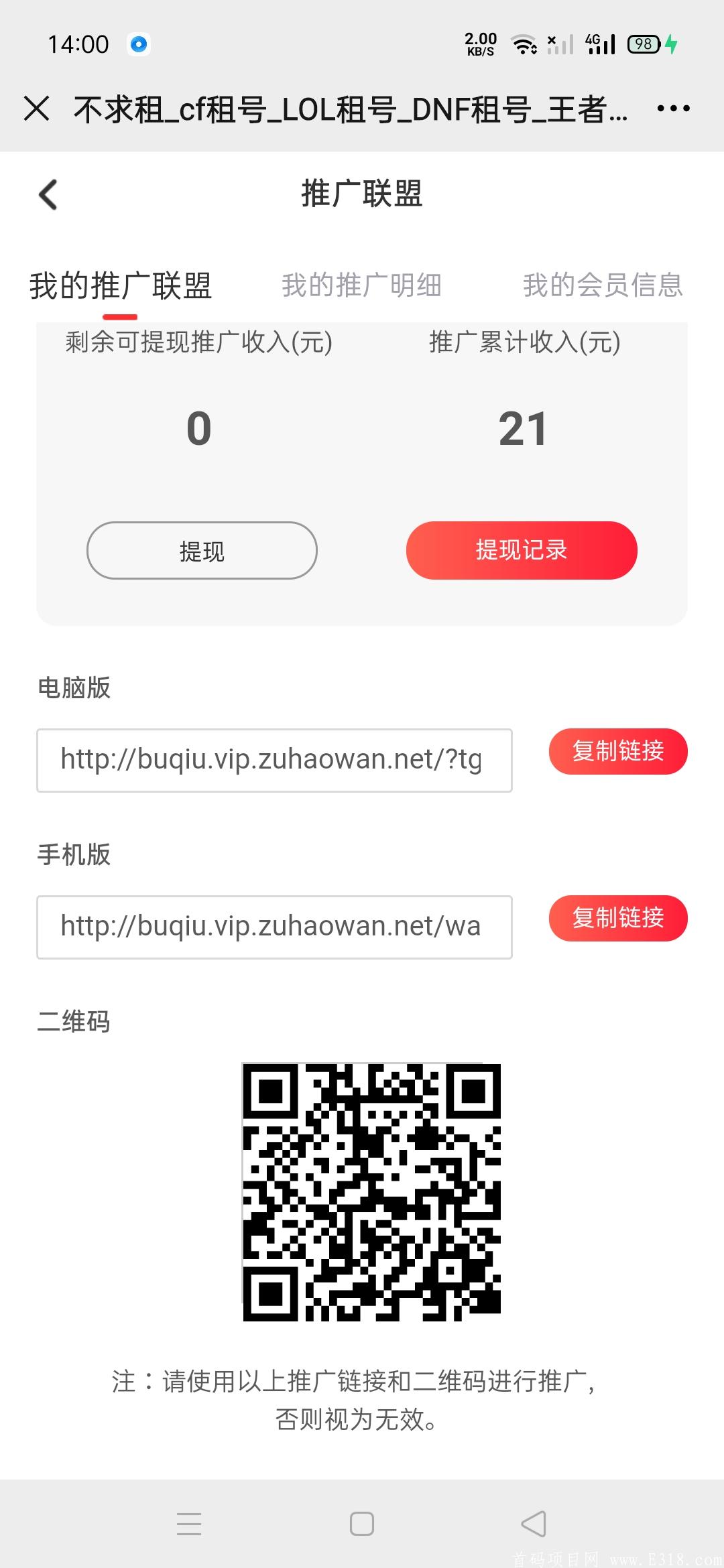Tap the recent apps icon in navigation bar
Viewport: 724px width, 1568px height.
coord(188,1523)
